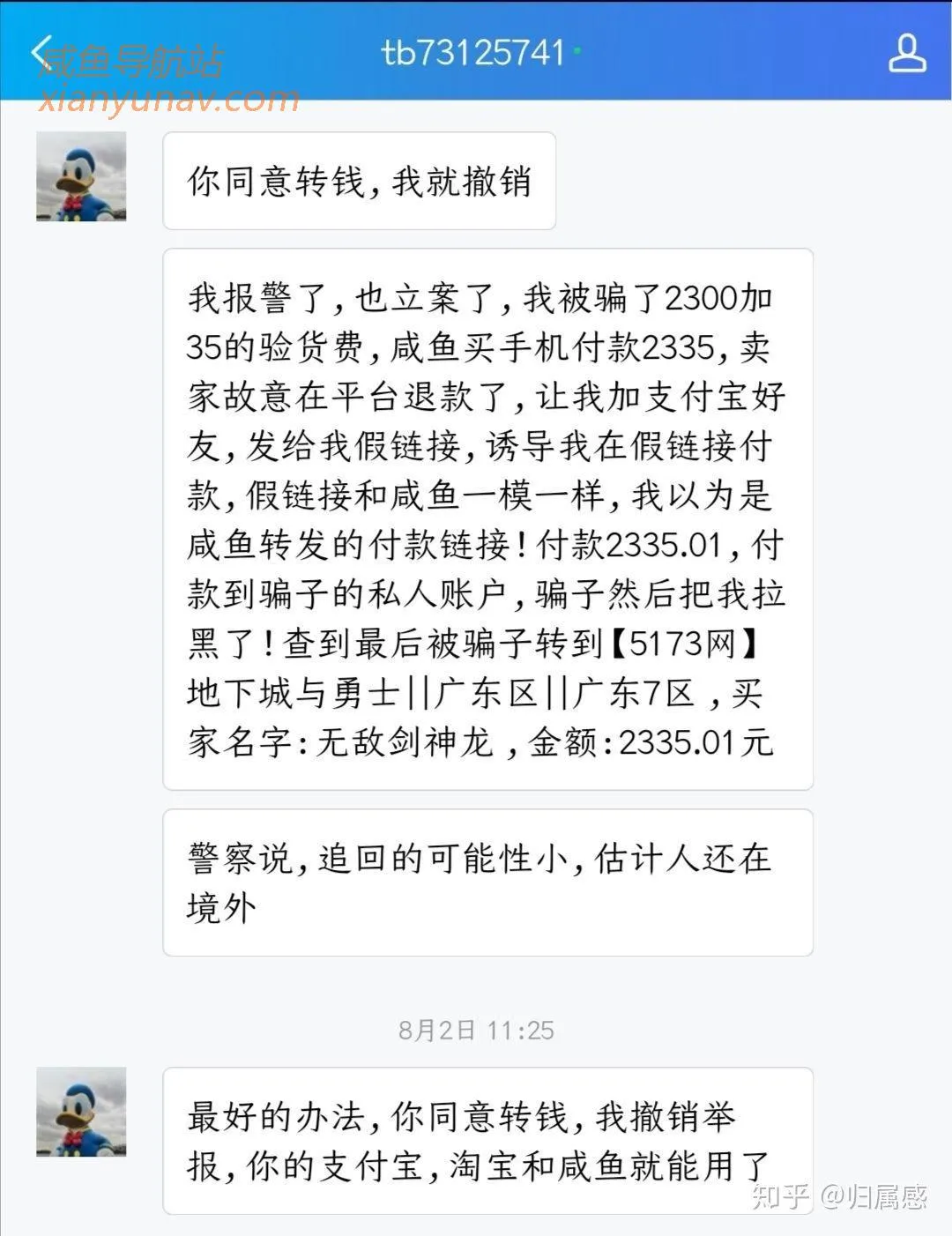The width and height of the screenshot is (952, 1236).
Task: Tap the amount 2335.01元 in the message
Action: (696, 746)
